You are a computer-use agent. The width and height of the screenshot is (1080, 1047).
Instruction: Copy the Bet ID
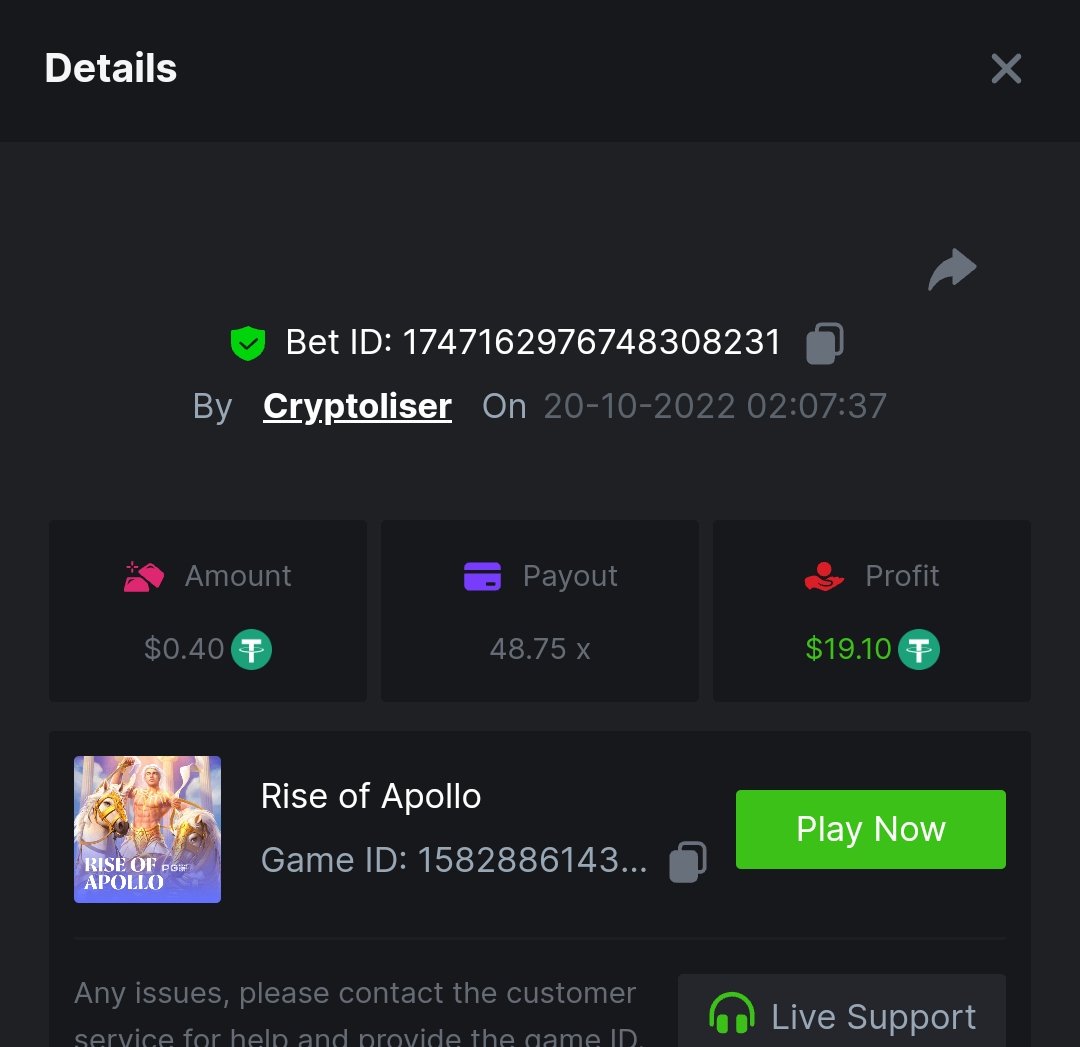tap(825, 343)
